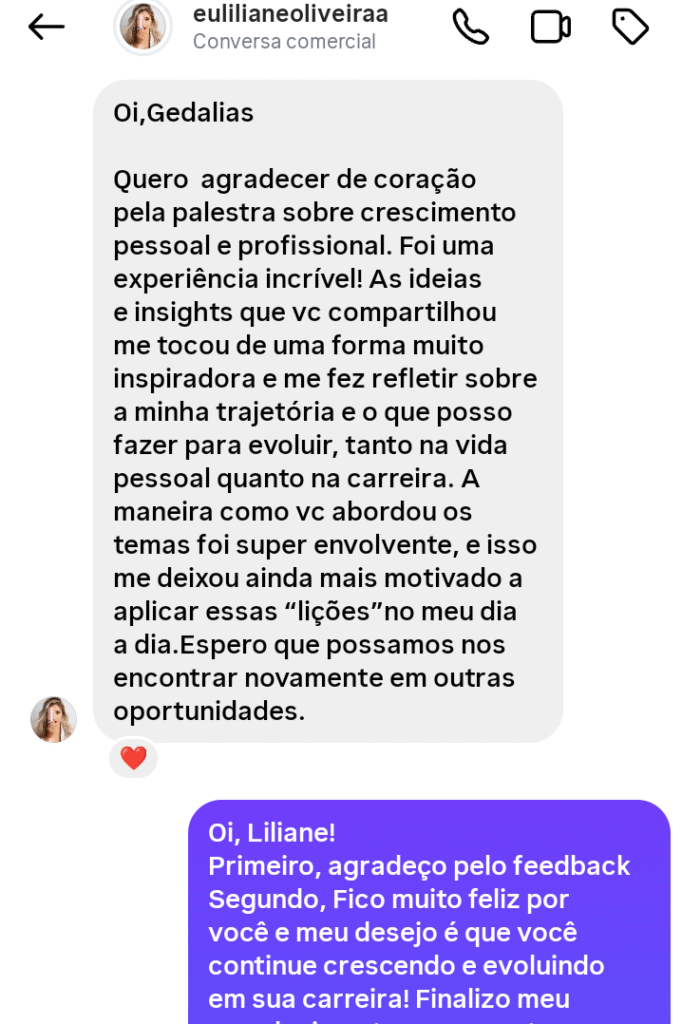Open the label tag icon
The width and height of the screenshot is (682, 1024).
point(630,27)
